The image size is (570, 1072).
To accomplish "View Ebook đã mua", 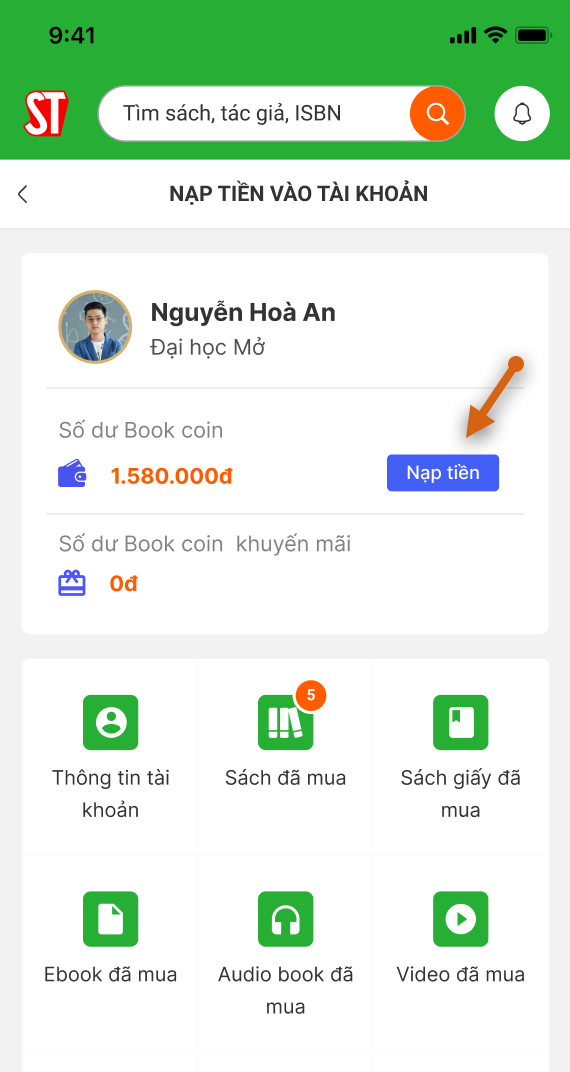I will pos(111,953).
